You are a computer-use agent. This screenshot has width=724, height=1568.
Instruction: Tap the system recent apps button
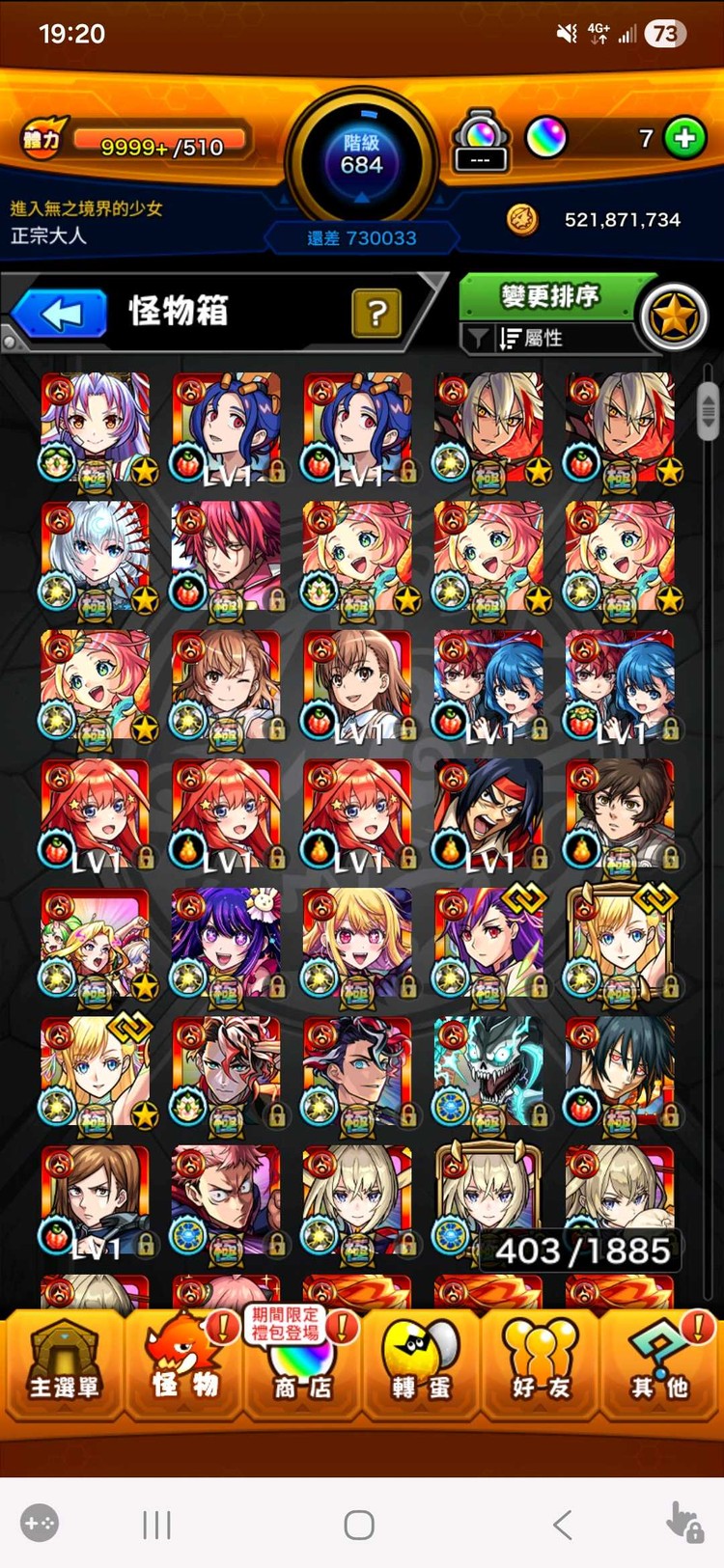coord(156,1525)
